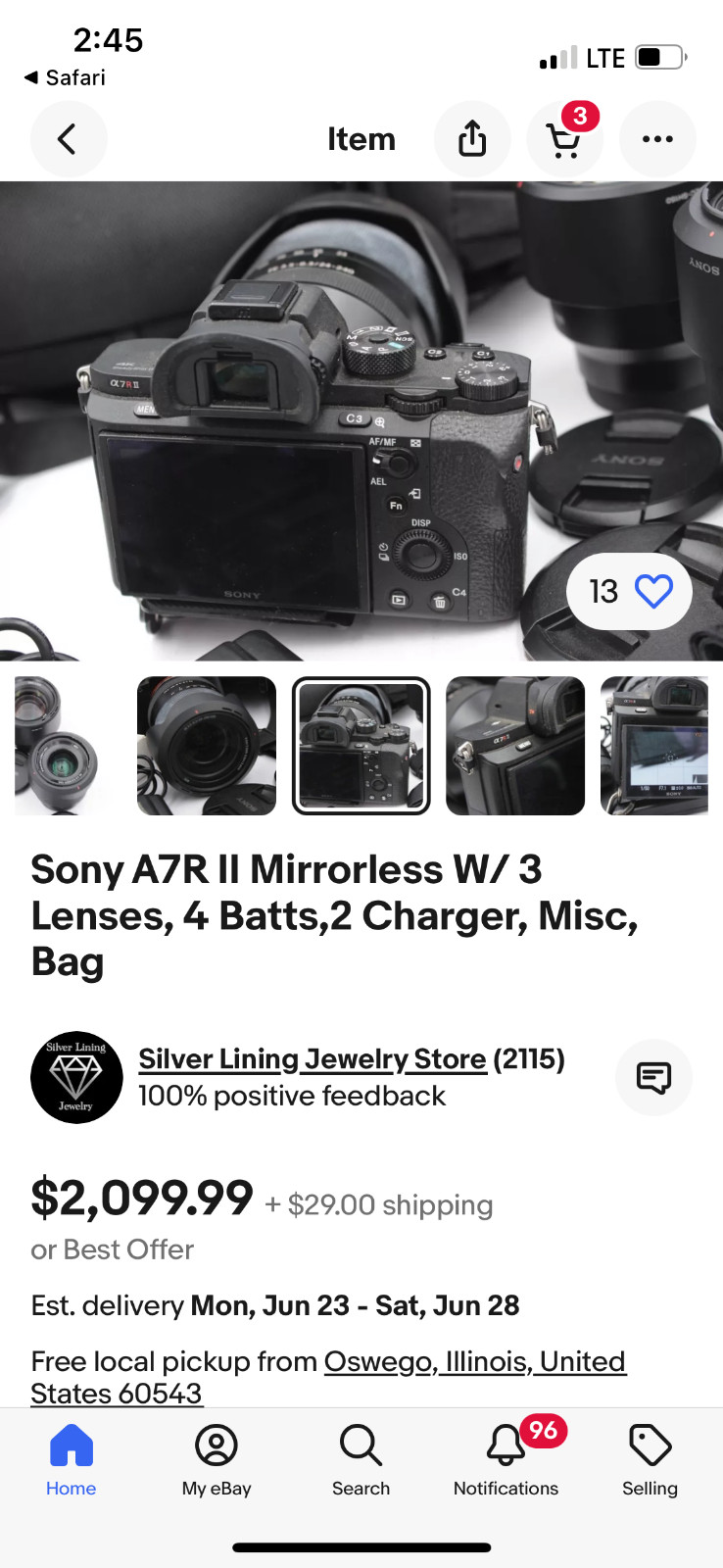Switch to the Search tab

click(361, 1460)
